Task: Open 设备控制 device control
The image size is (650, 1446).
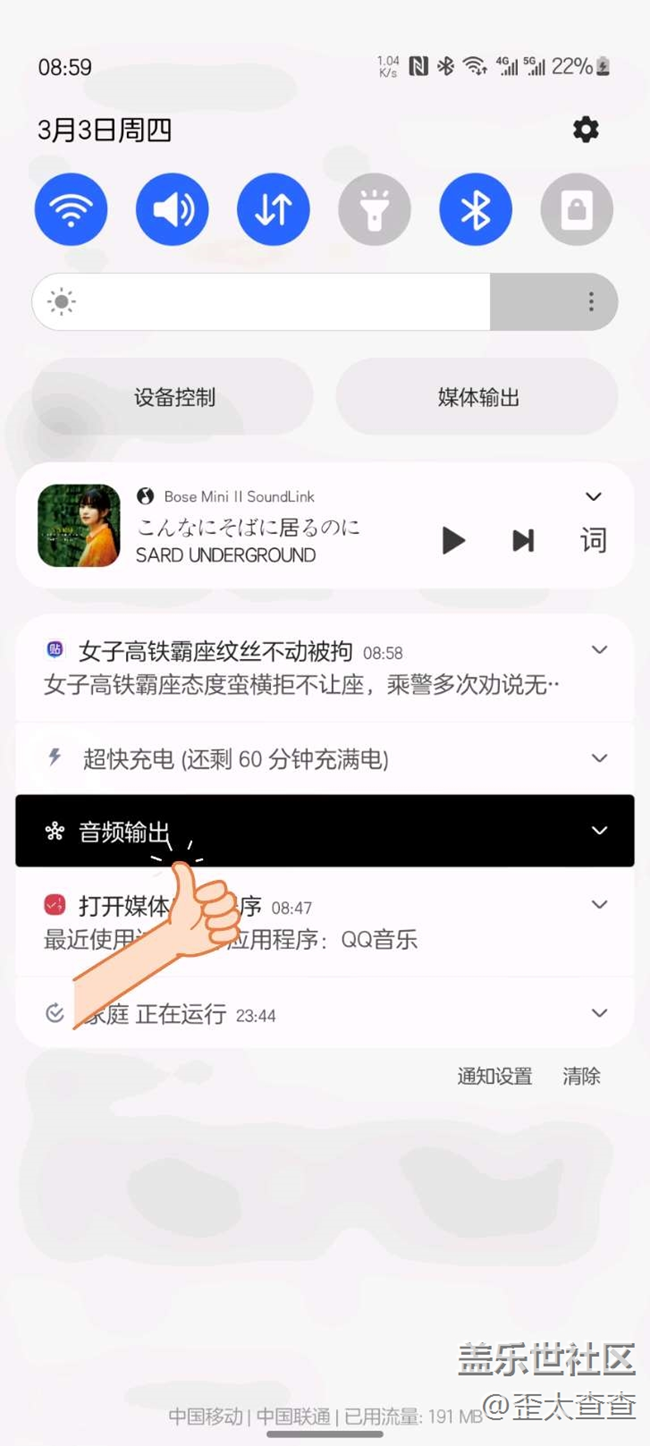Action: click(x=174, y=397)
